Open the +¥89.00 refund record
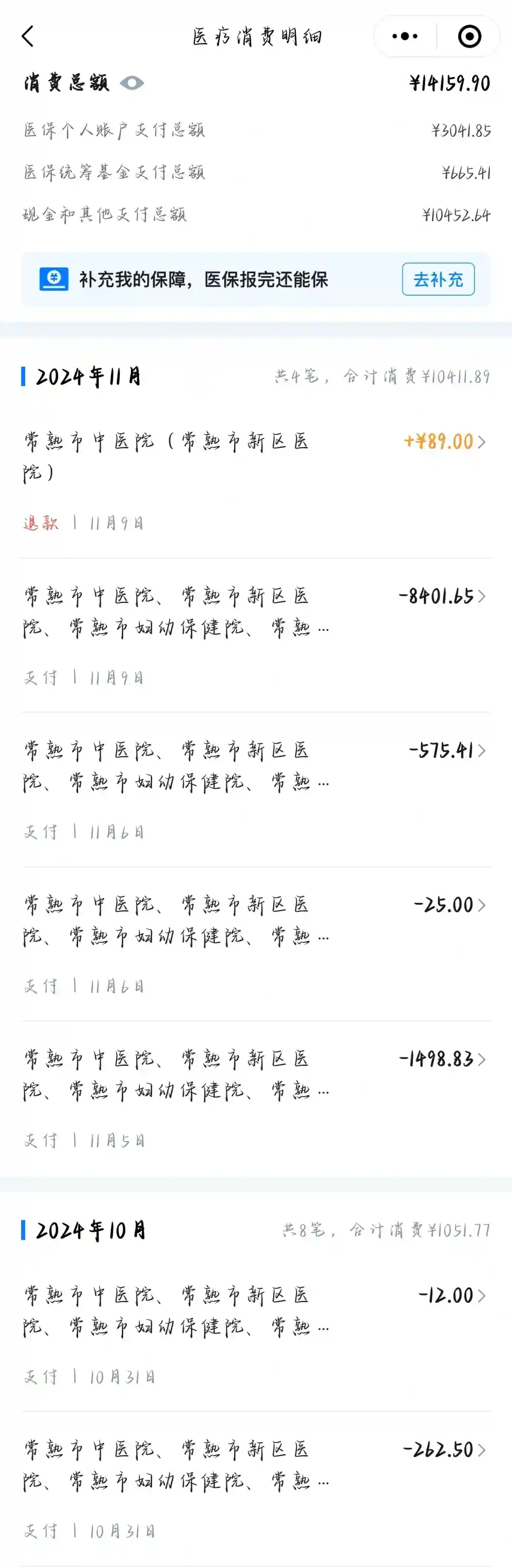The width and height of the screenshot is (512, 1568). [x=256, y=480]
